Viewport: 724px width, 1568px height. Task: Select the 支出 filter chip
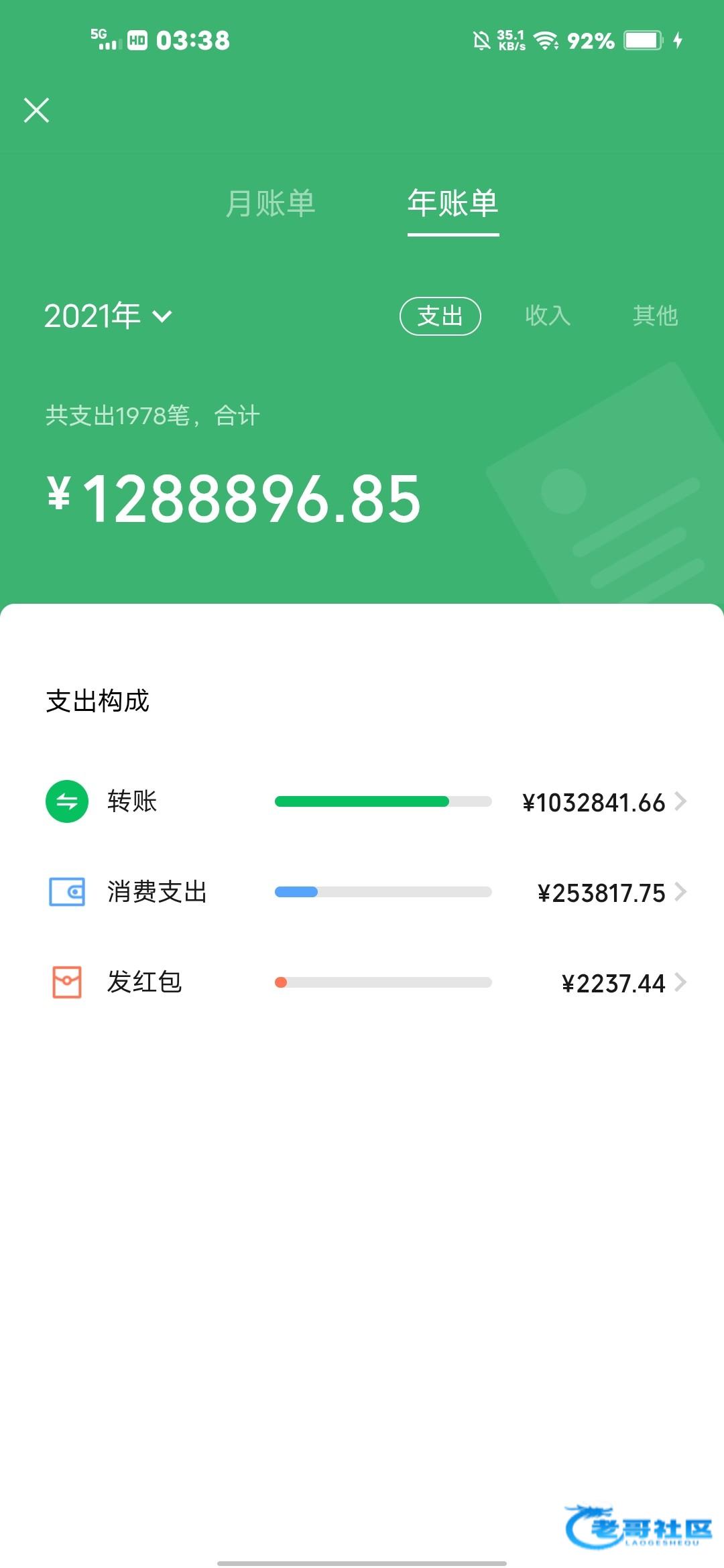440,316
